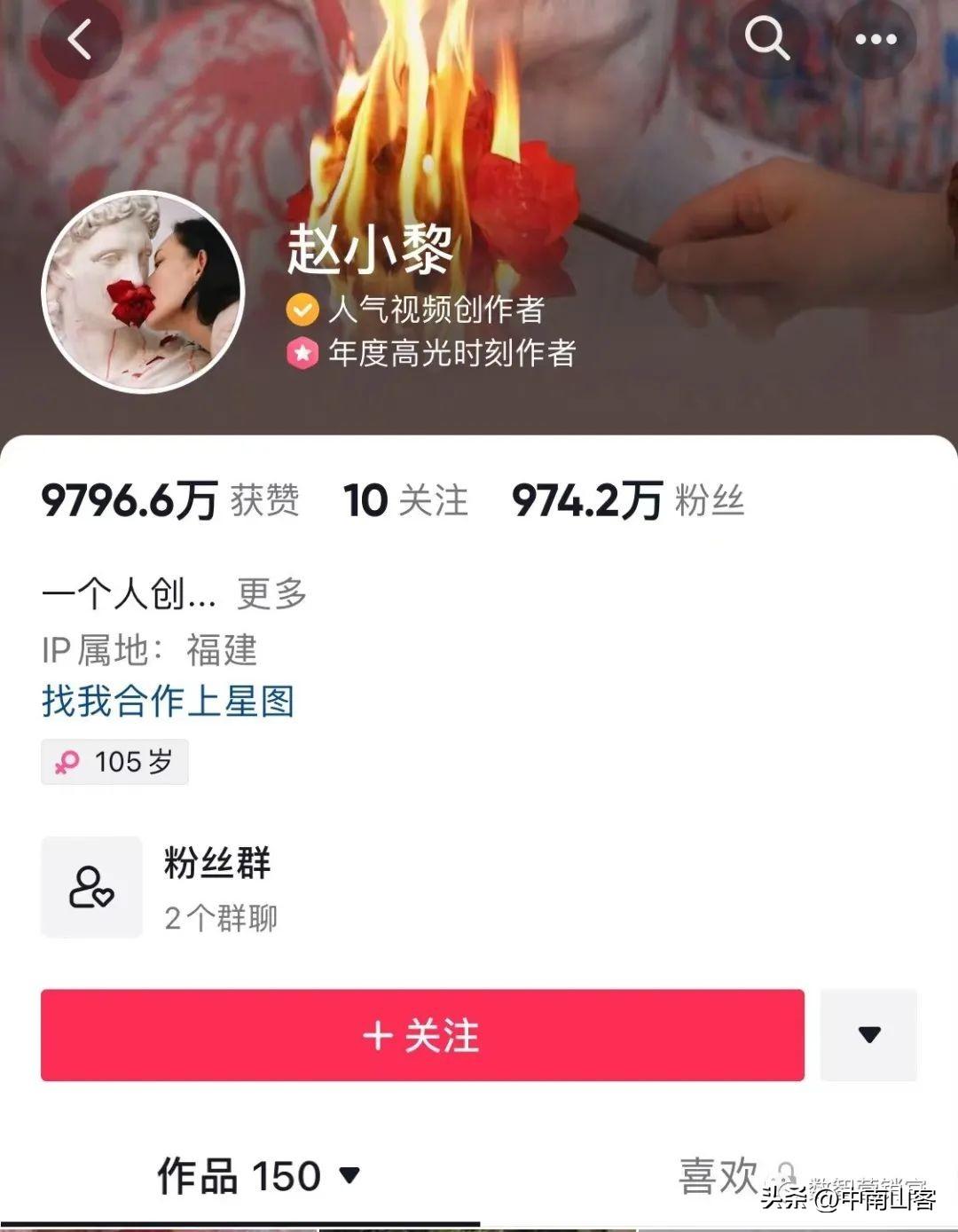The width and height of the screenshot is (958, 1232).
Task: Go back using the arrow icon
Action: coord(80,40)
